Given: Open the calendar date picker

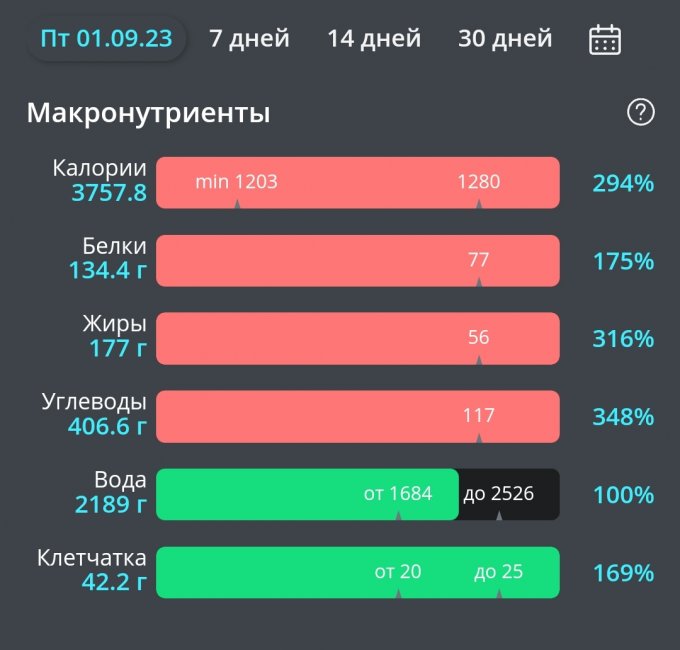Looking at the screenshot, I should point(605,39).
